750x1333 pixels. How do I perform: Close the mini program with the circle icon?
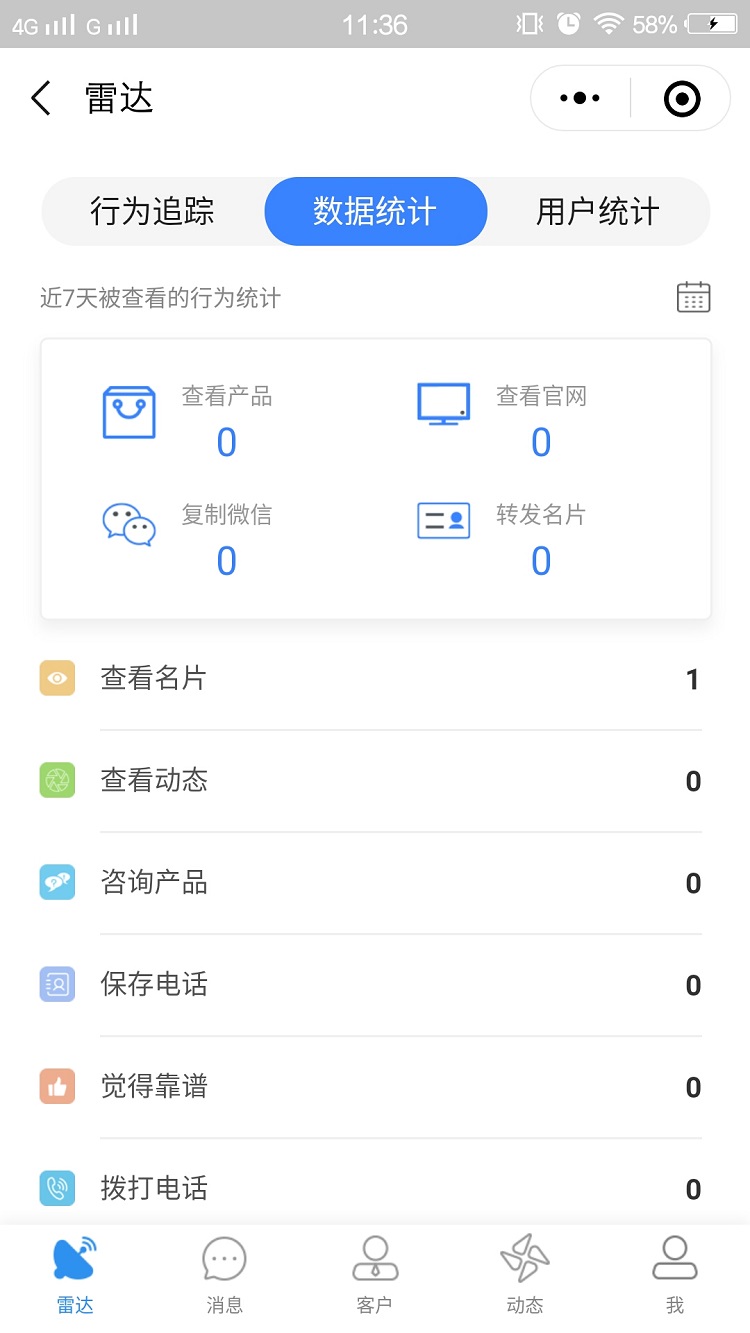(x=682, y=98)
